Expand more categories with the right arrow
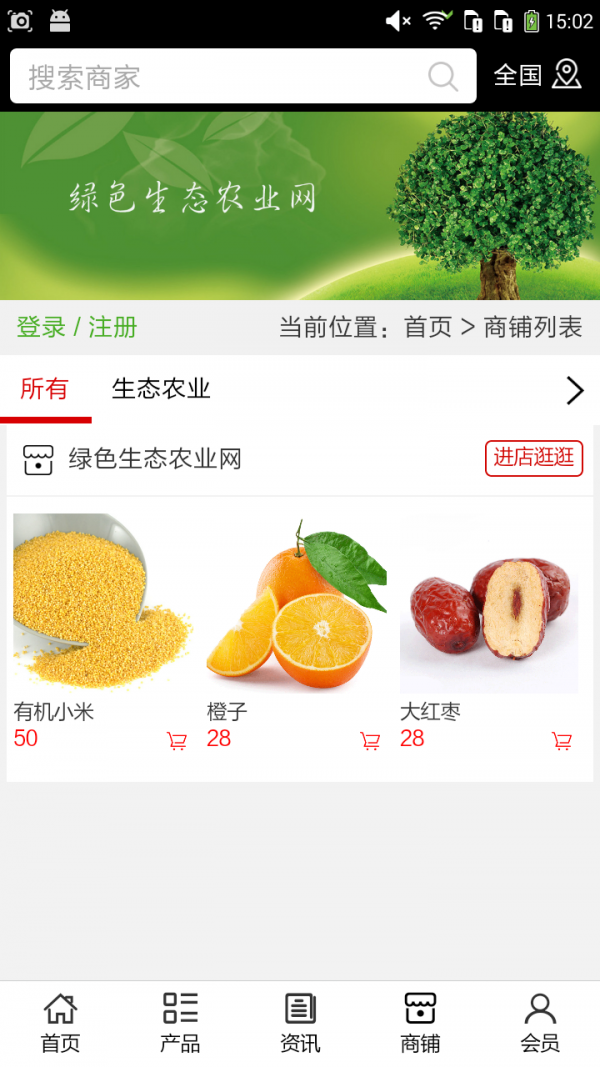Screen dimensions: 600x1067 (574, 390)
